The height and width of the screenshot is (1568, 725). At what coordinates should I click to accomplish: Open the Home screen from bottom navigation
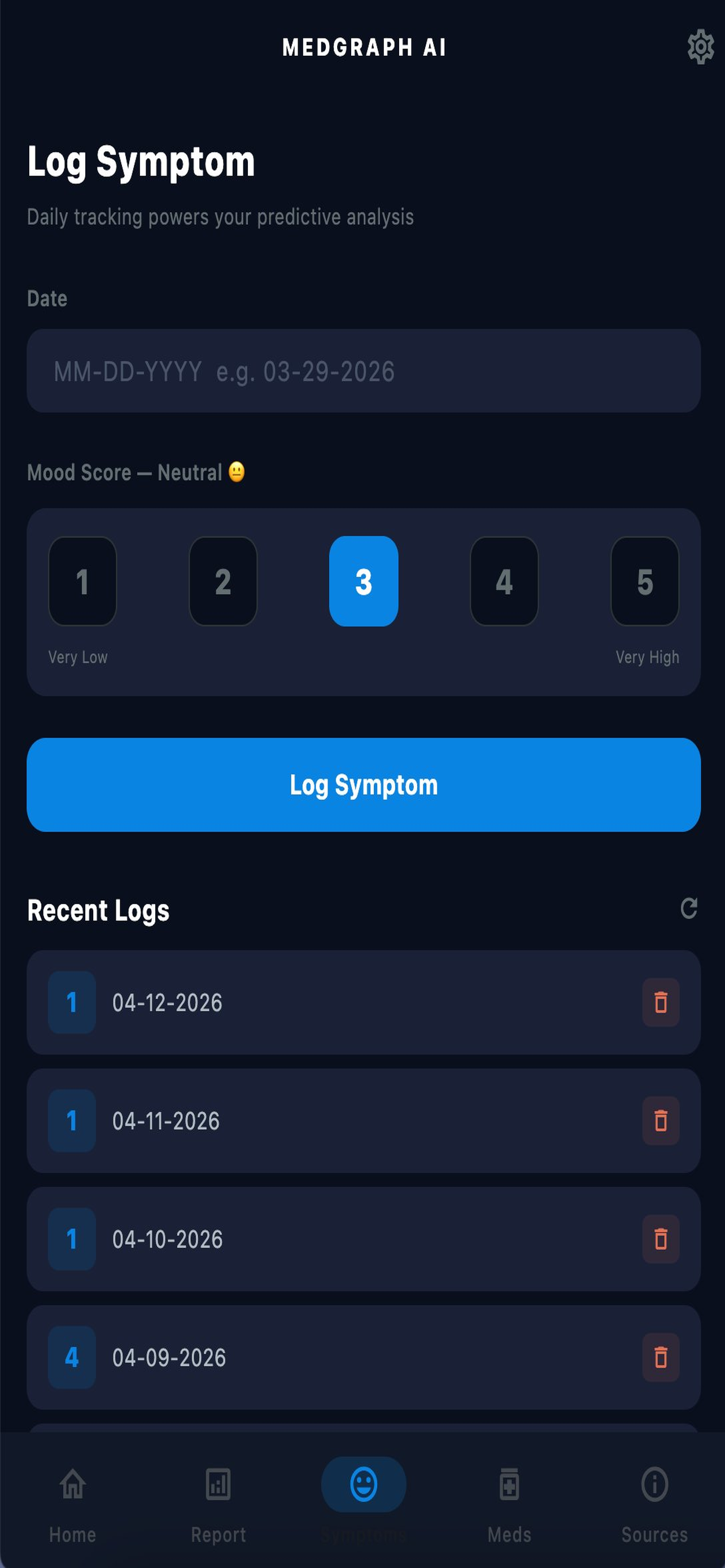pos(72,1497)
